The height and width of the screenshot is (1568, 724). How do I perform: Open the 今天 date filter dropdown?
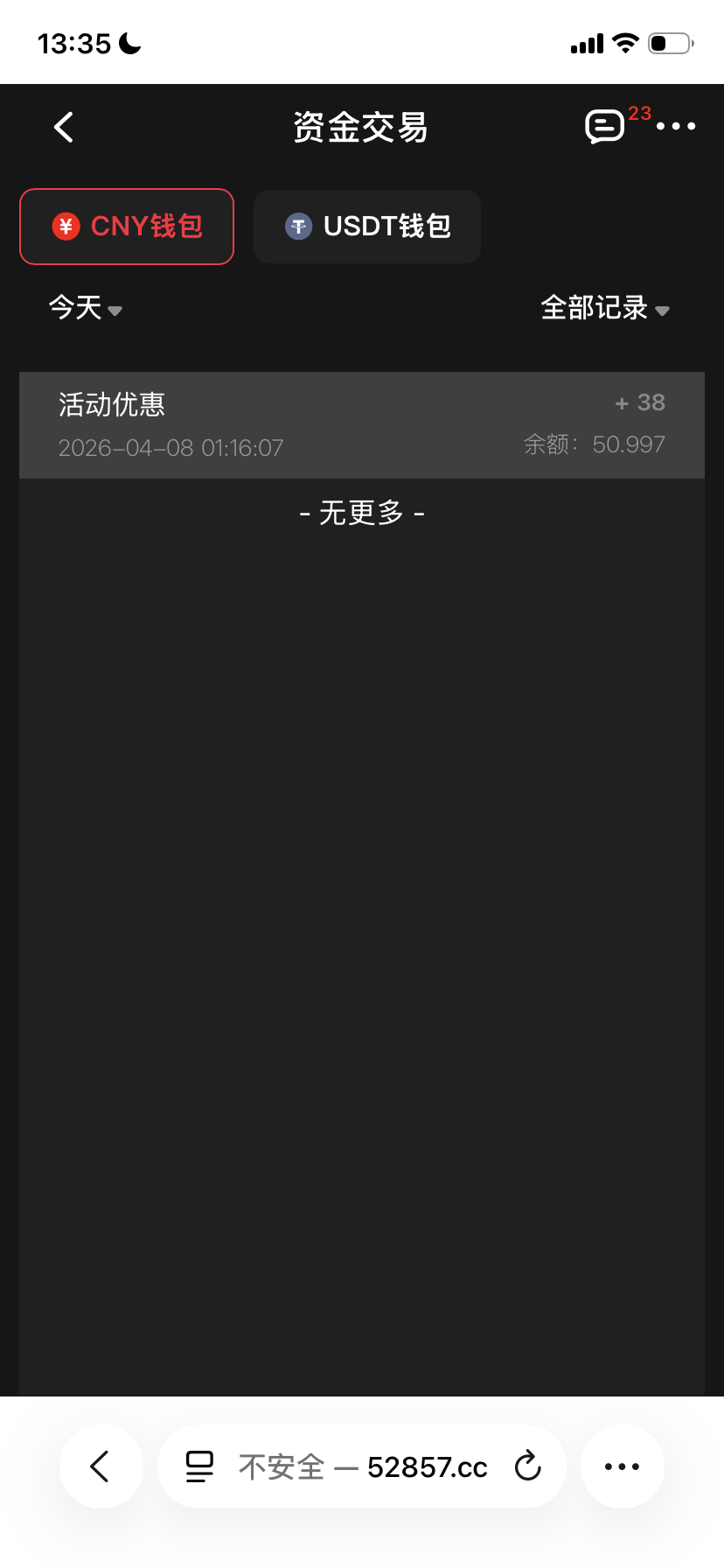[x=85, y=310]
